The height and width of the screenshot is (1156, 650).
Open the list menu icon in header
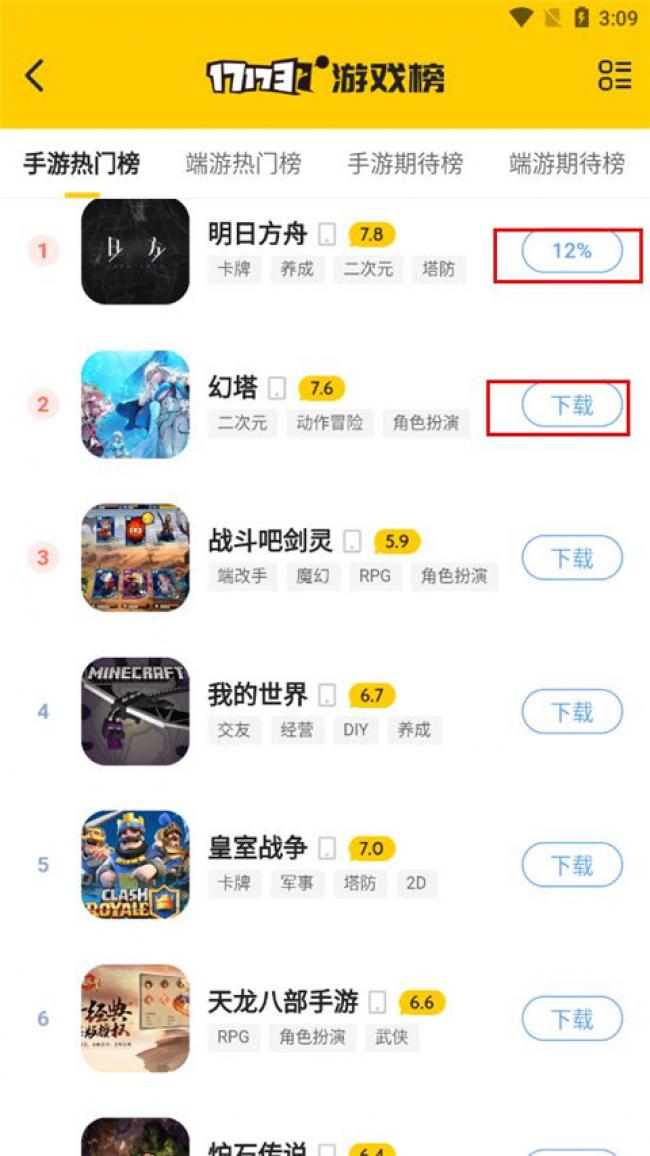pyautogui.click(x=614, y=76)
